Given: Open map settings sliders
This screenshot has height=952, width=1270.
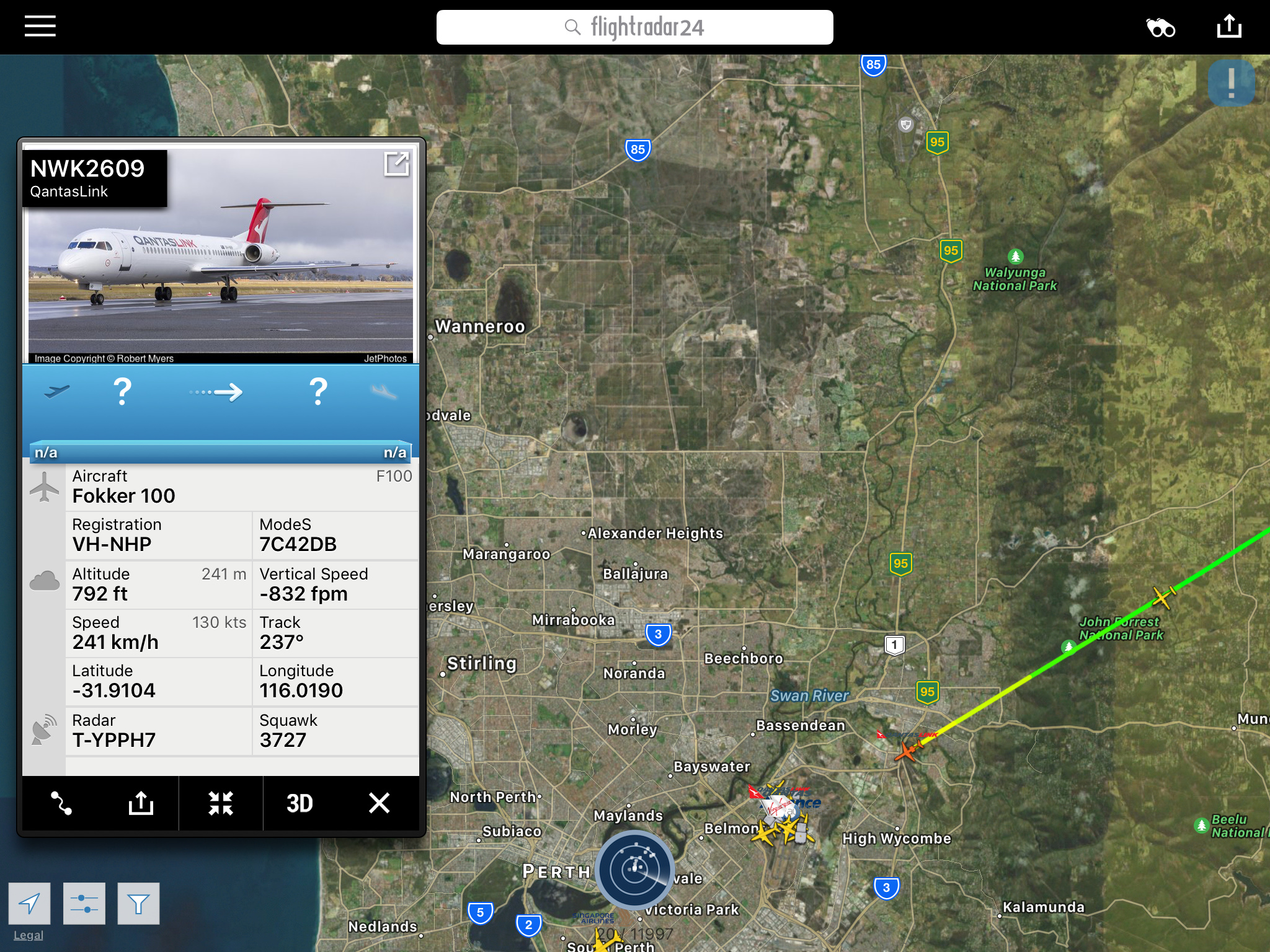Looking at the screenshot, I should [84, 904].
